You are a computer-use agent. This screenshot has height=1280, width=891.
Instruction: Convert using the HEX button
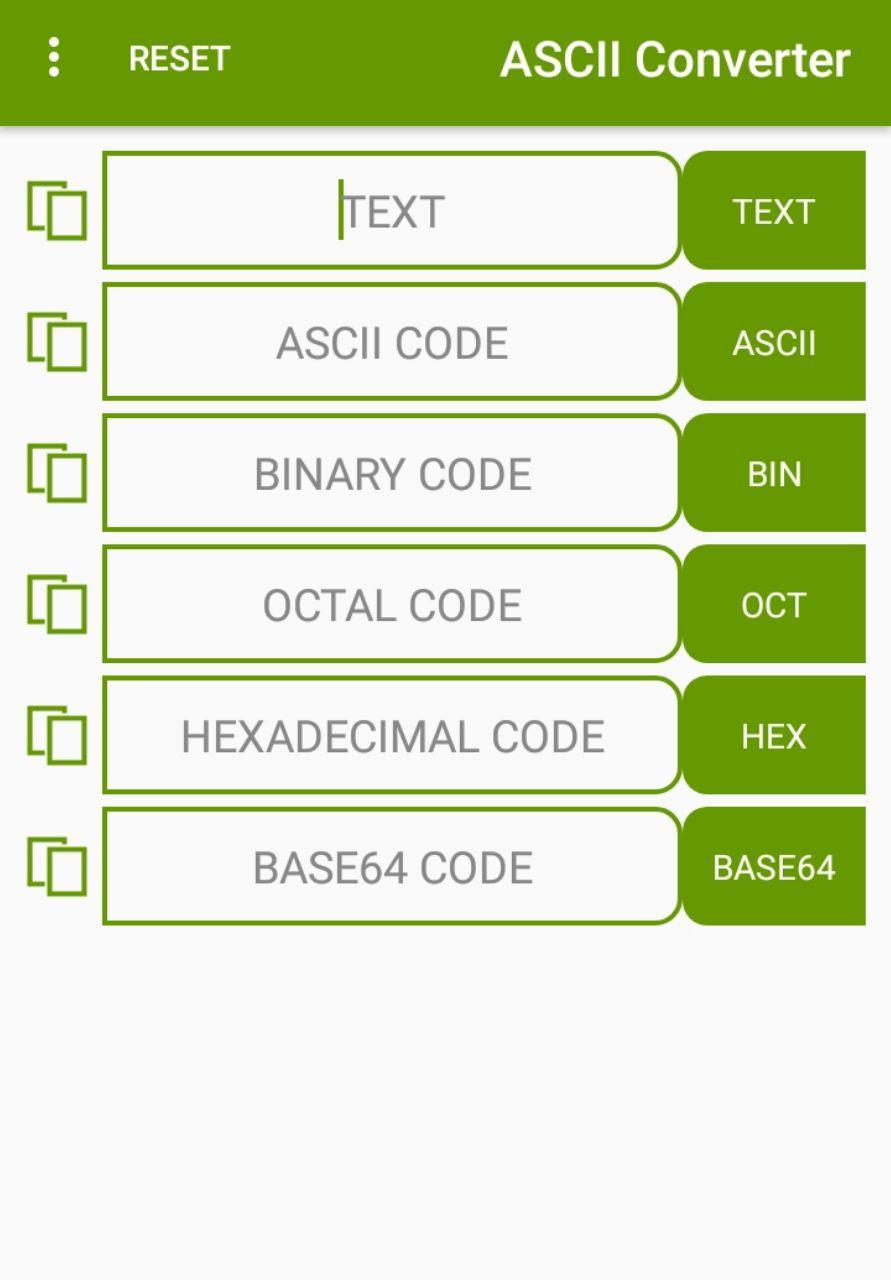[x=773, y=736]
